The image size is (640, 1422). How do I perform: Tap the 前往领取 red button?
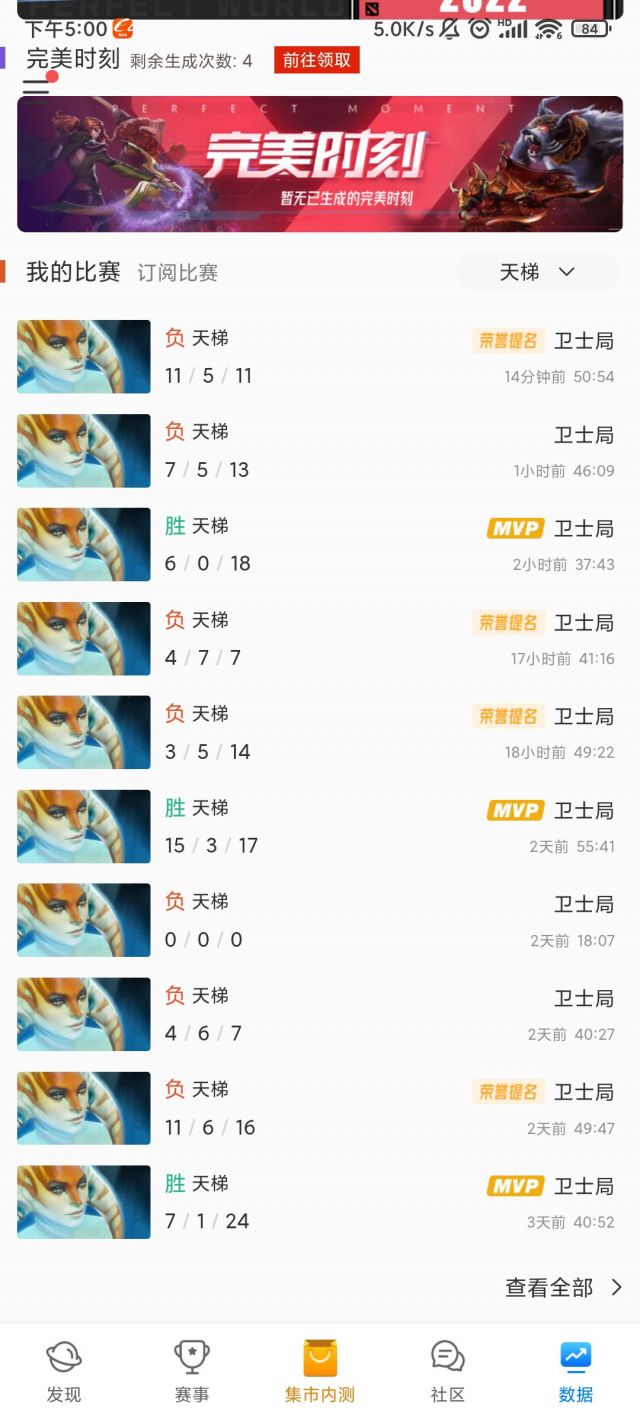coord(316,60)
